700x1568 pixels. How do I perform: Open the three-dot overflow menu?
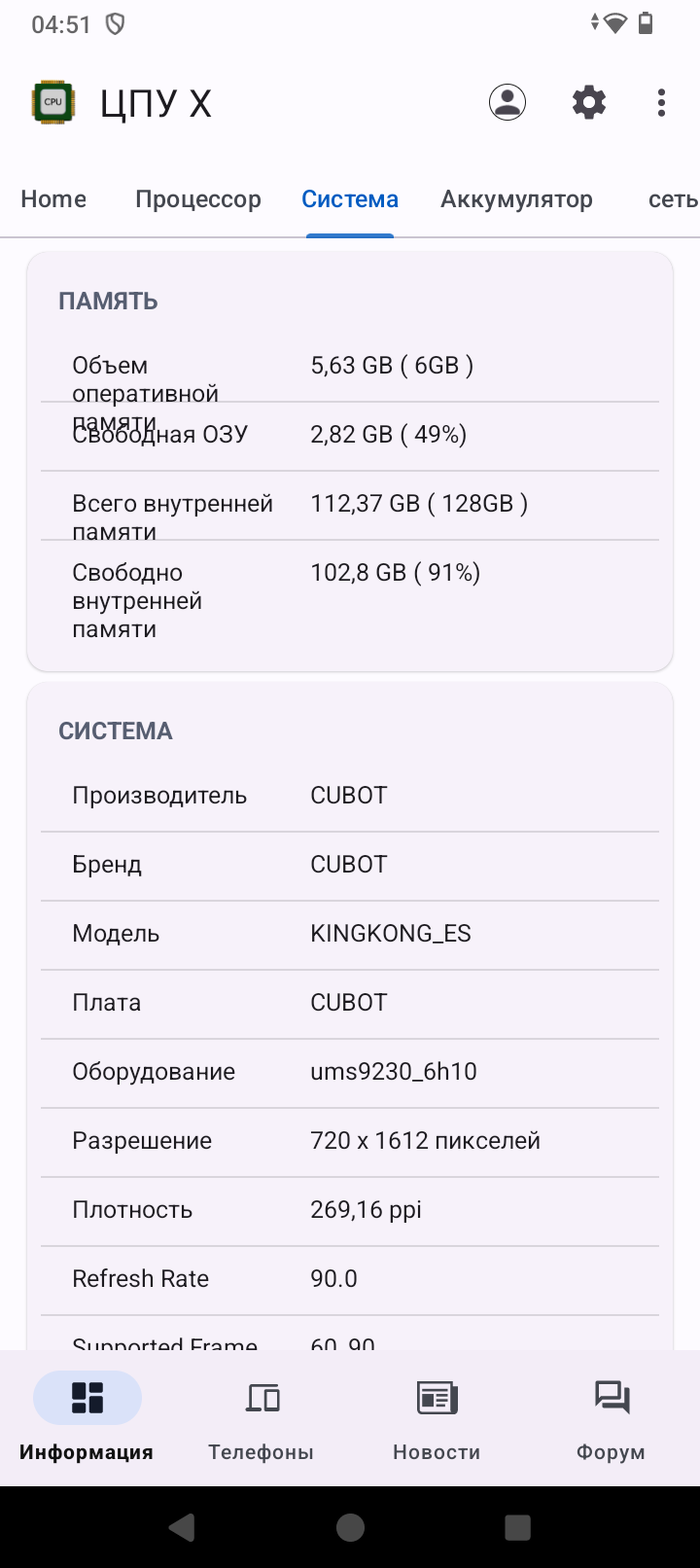click(661, 102)
